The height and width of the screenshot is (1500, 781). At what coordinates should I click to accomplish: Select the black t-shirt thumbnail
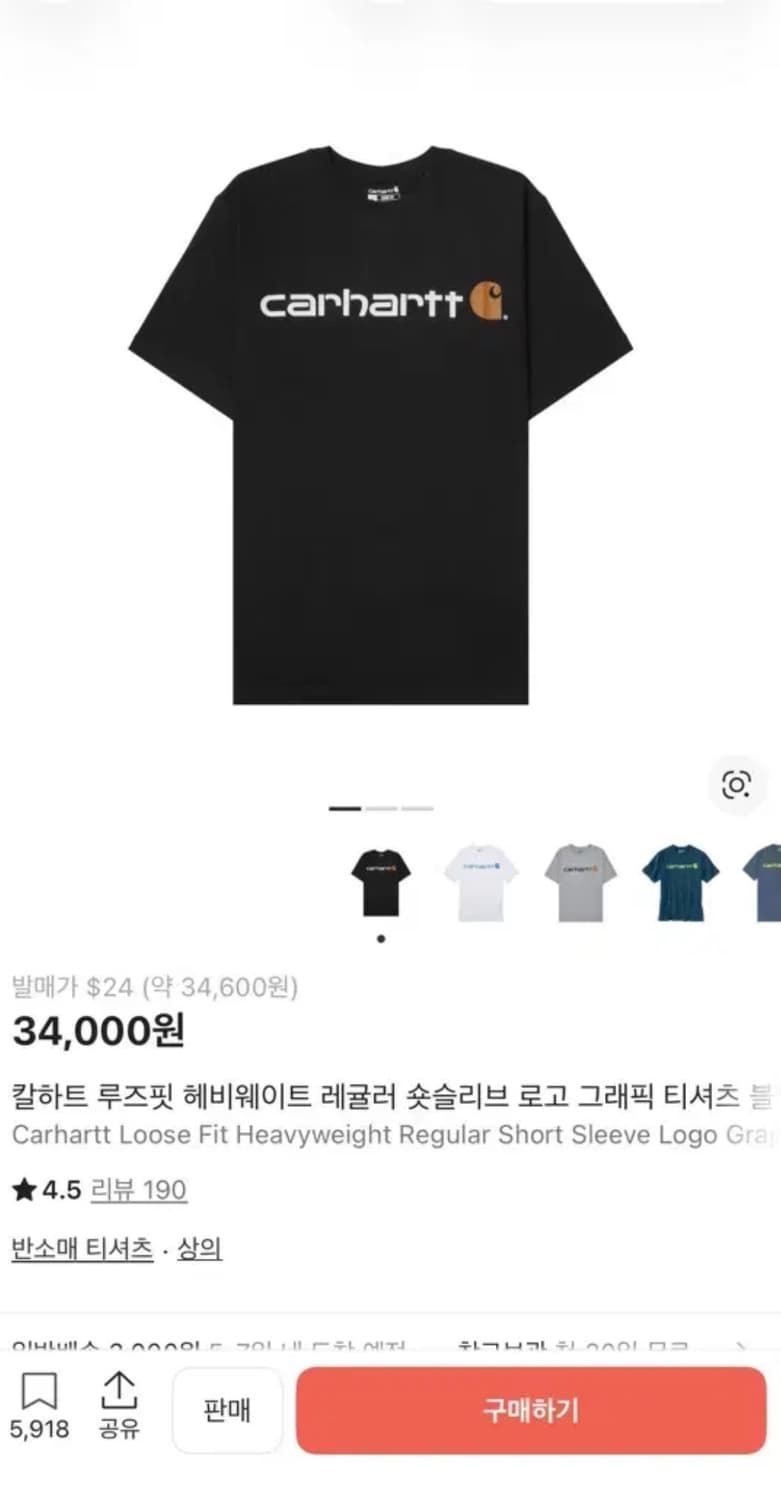point(381,878)
